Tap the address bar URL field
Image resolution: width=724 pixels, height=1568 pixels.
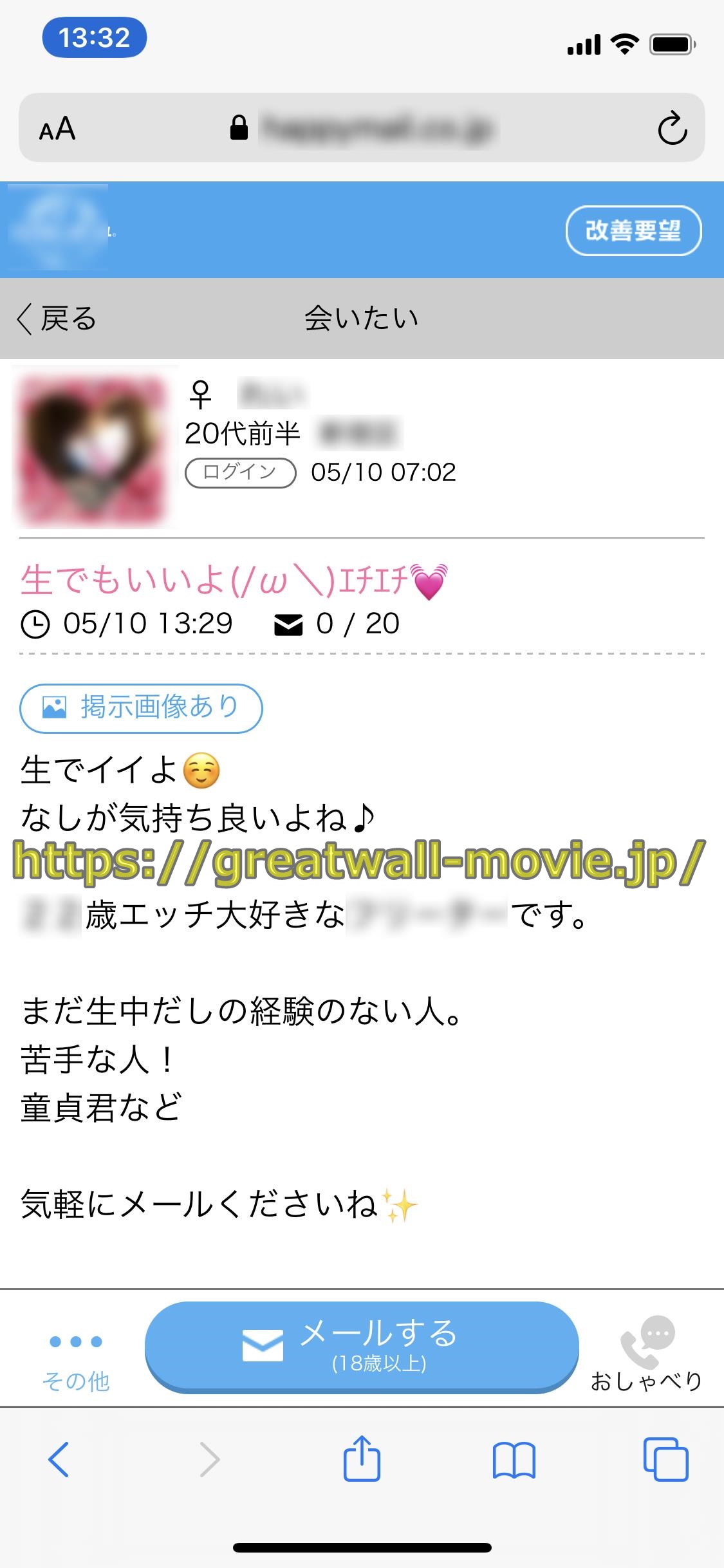(x=376, y=128)
